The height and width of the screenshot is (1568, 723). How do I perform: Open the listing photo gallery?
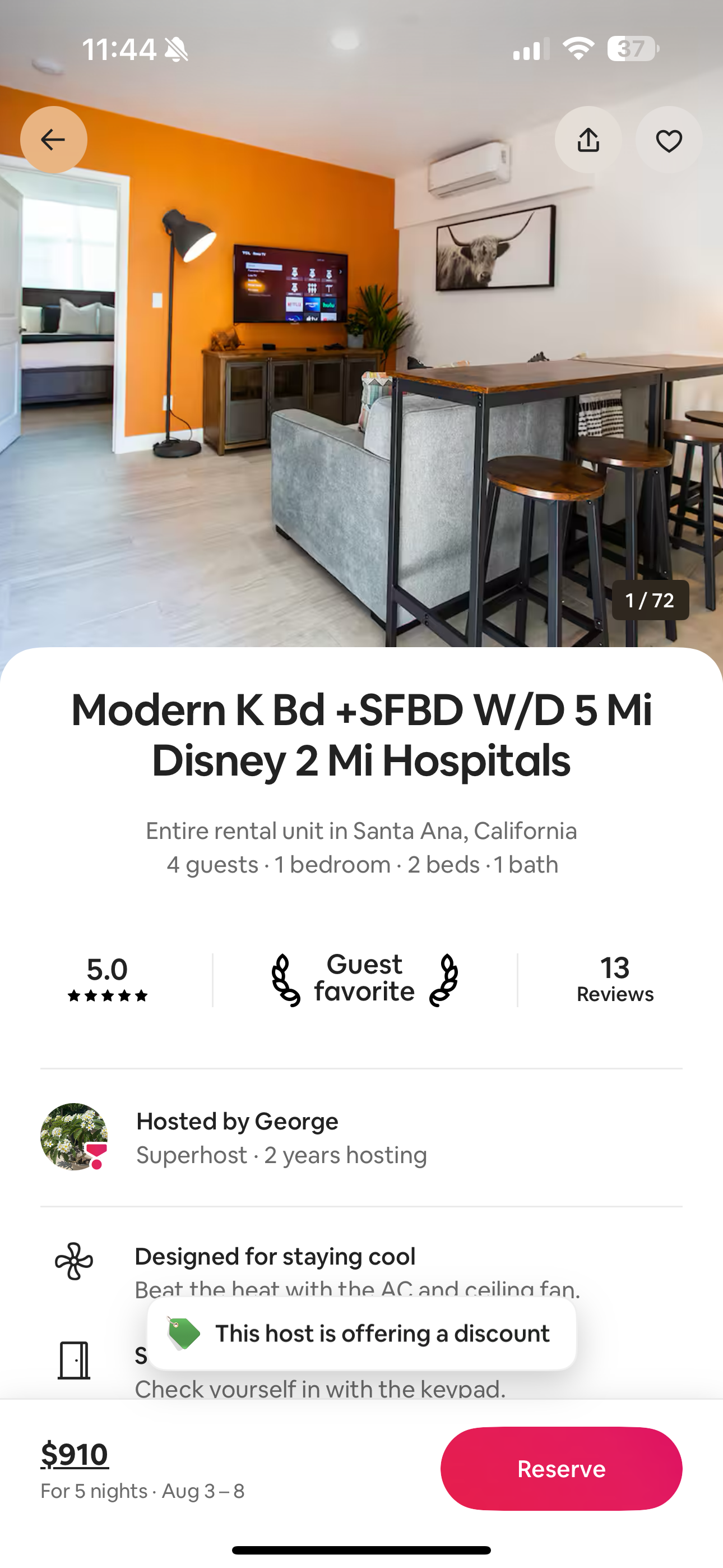click(x=361, y=365)
